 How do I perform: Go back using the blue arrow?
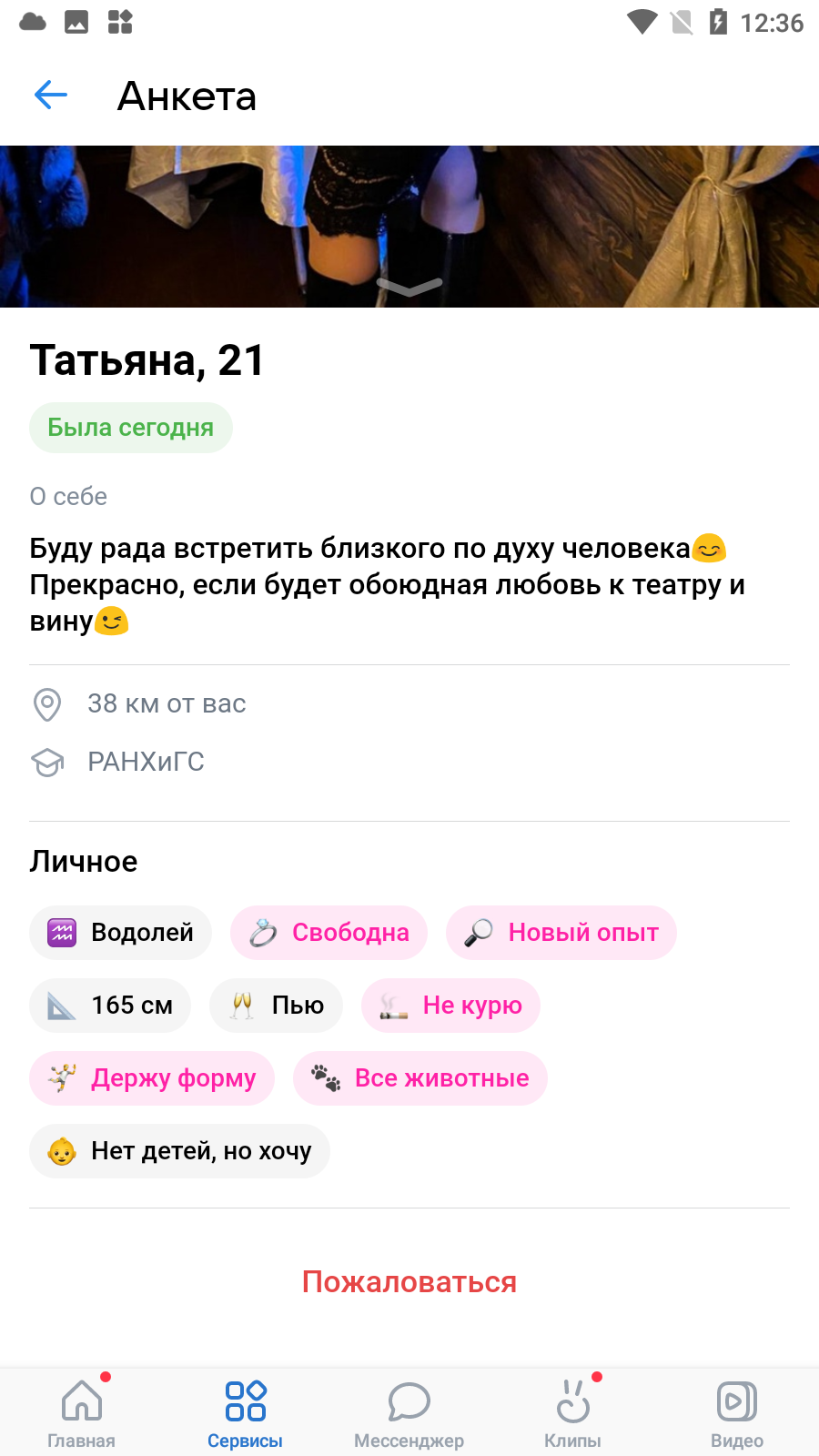coord(51,95)
